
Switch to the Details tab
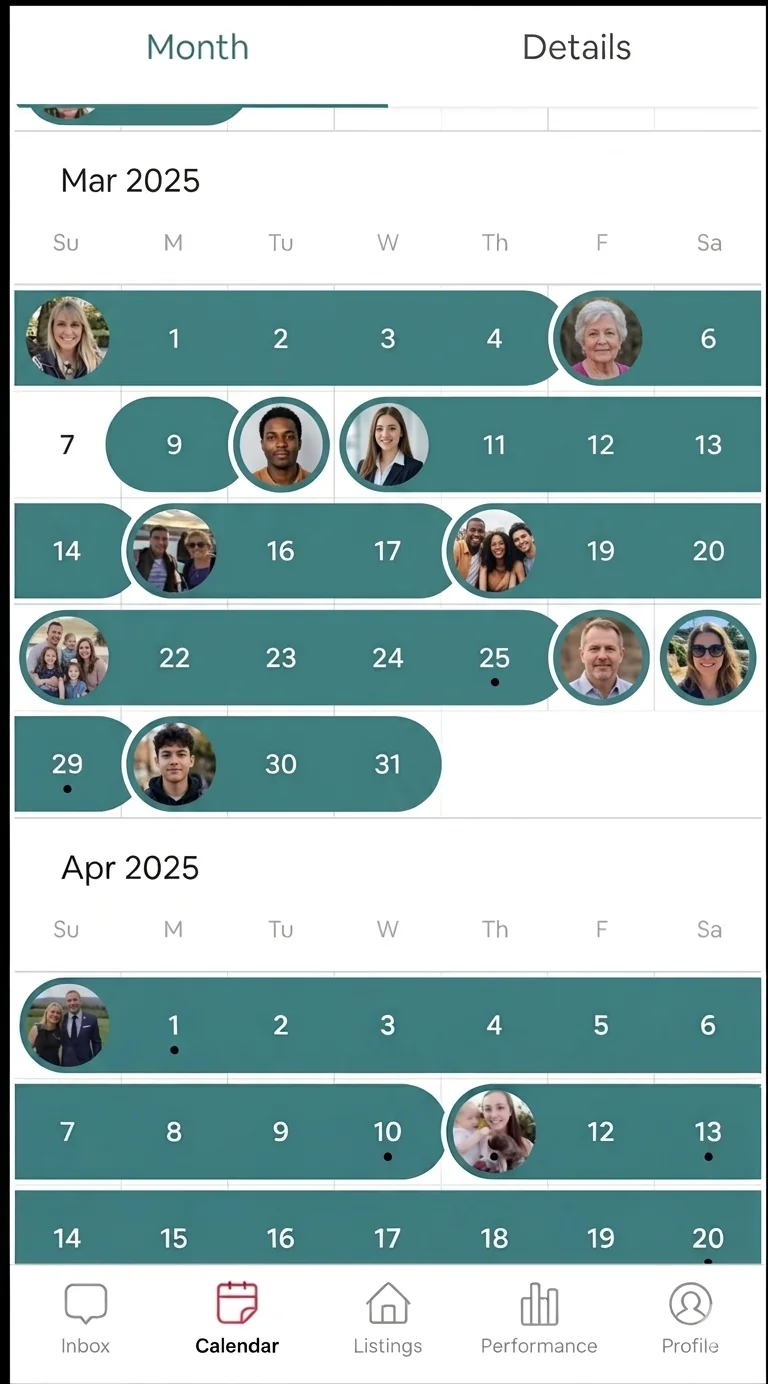pos(576,48)
